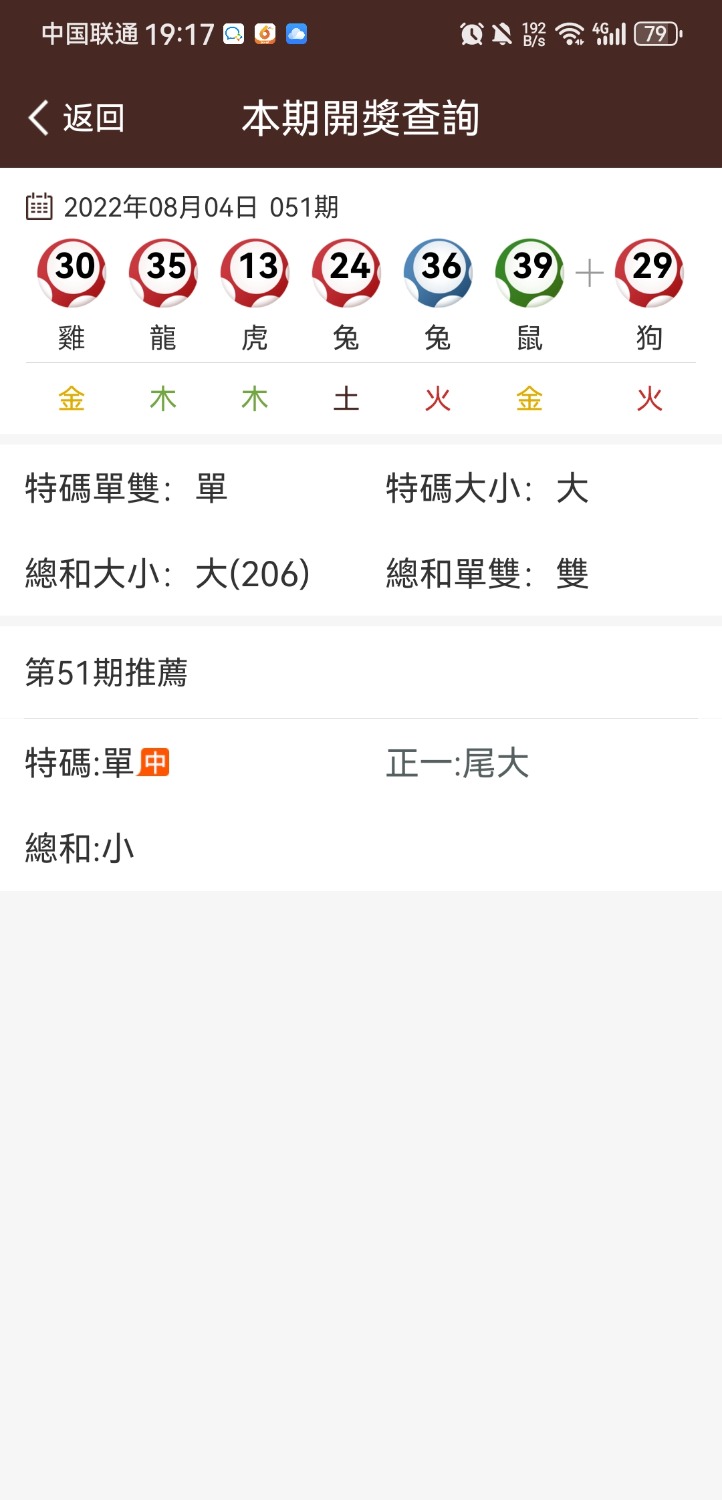Click the gold 金 element label under ball 30

[71, 397]
